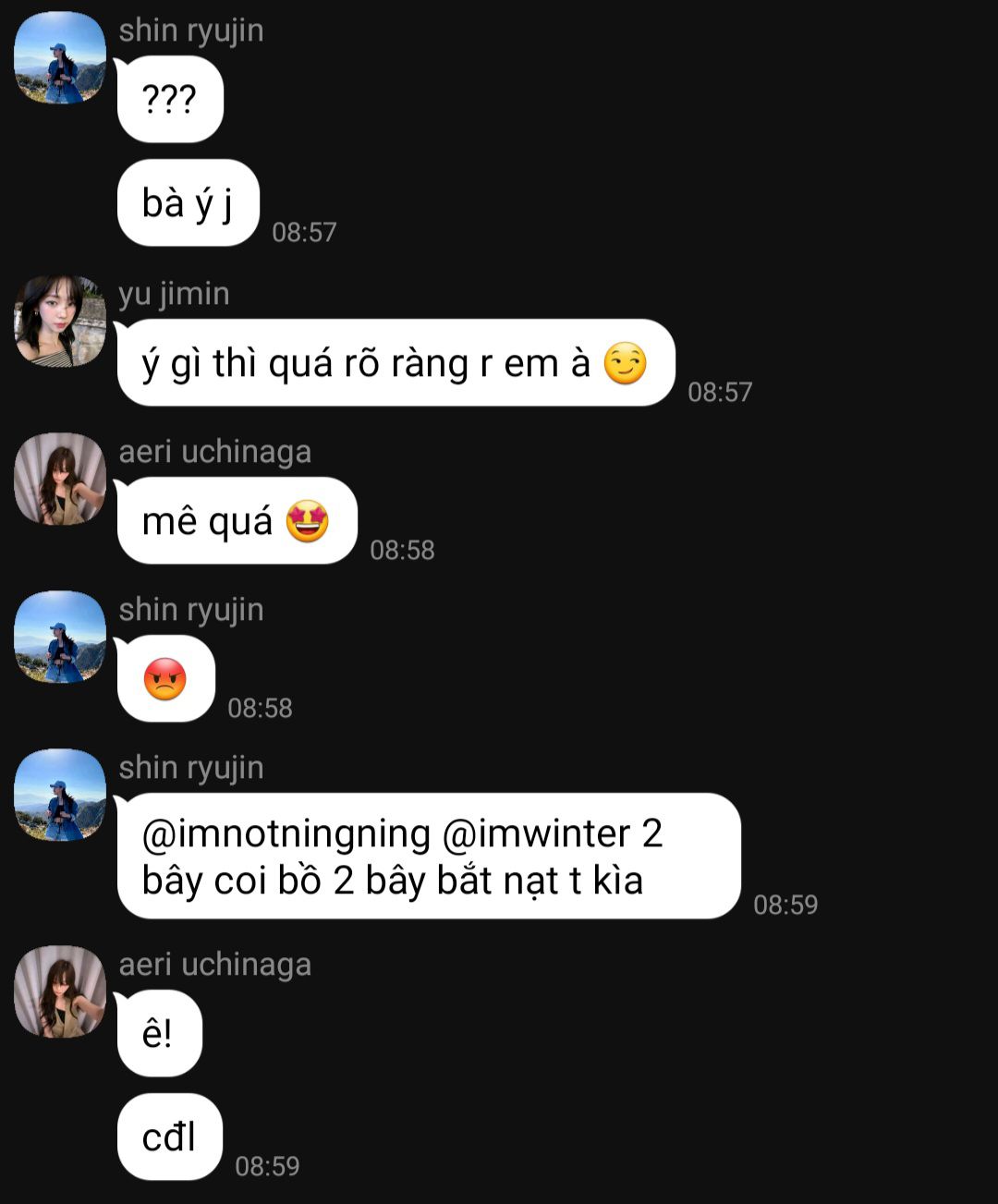Viewport: 998px width, 1204px height.
Task: Open shin ryujin's avatar beside "???" message
Action: pyautogui.click(x=60, y=57)
